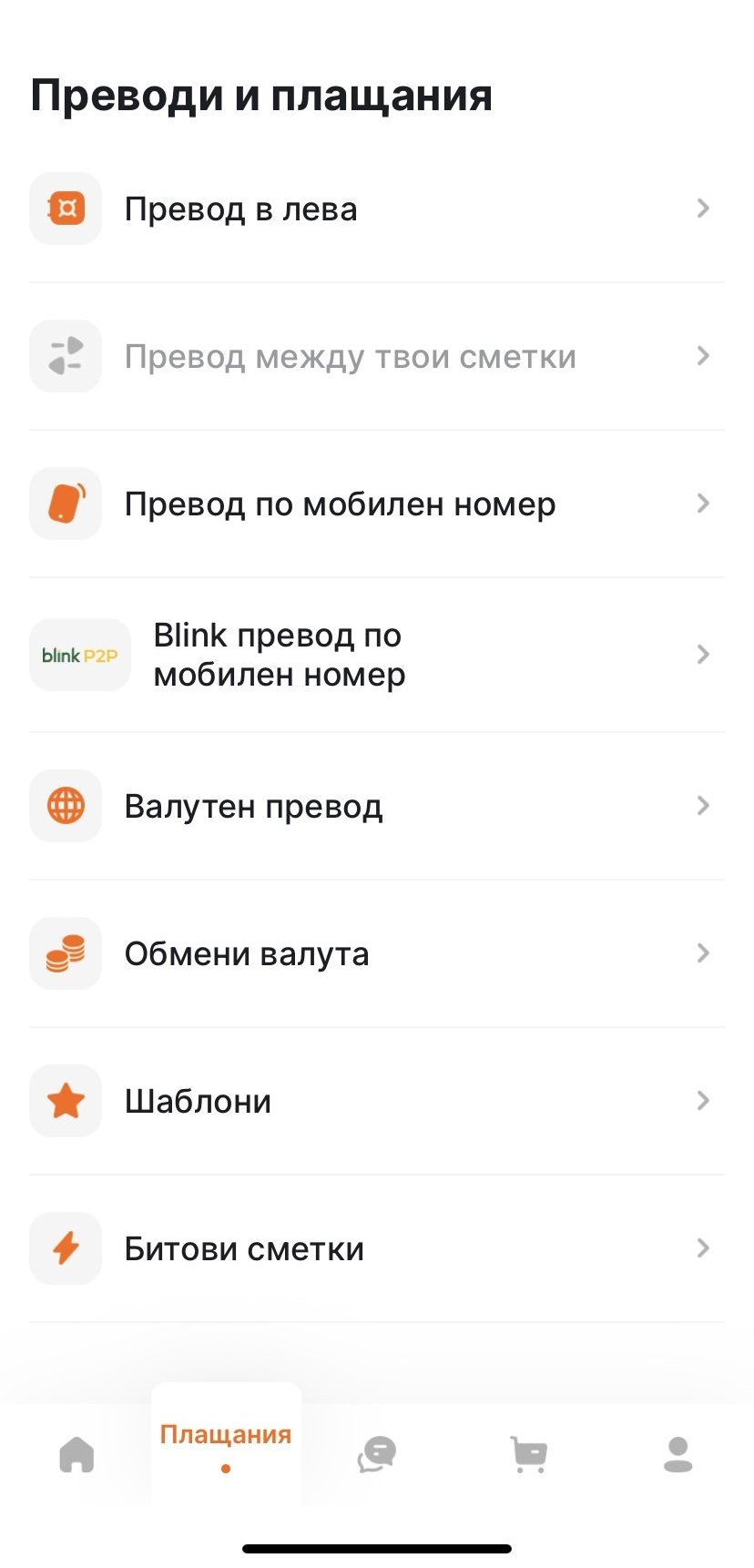Select Превод по мобилен номер

(x=340, y=504)
